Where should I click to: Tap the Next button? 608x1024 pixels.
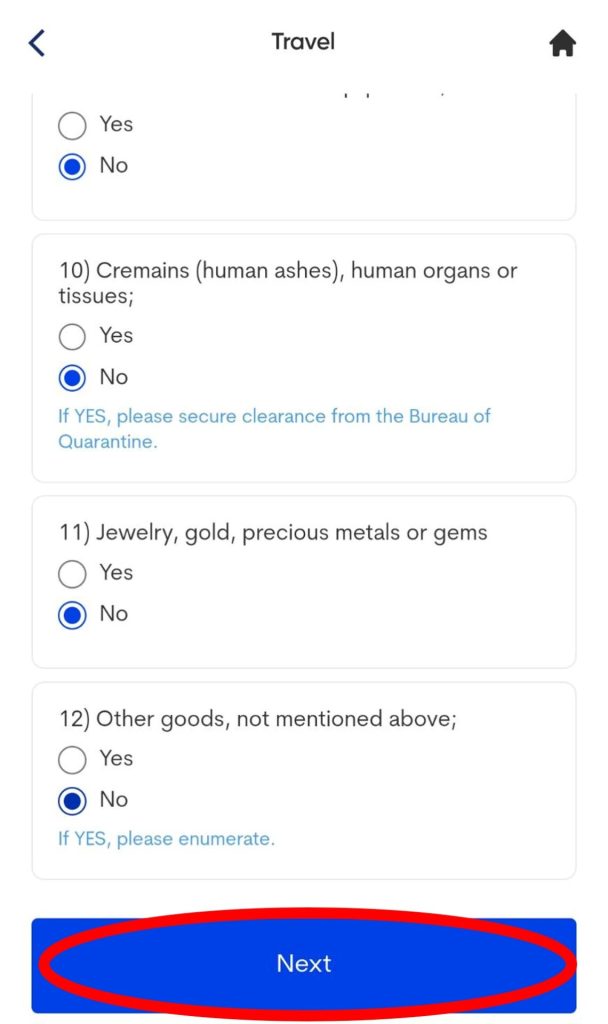pos(304,964)
